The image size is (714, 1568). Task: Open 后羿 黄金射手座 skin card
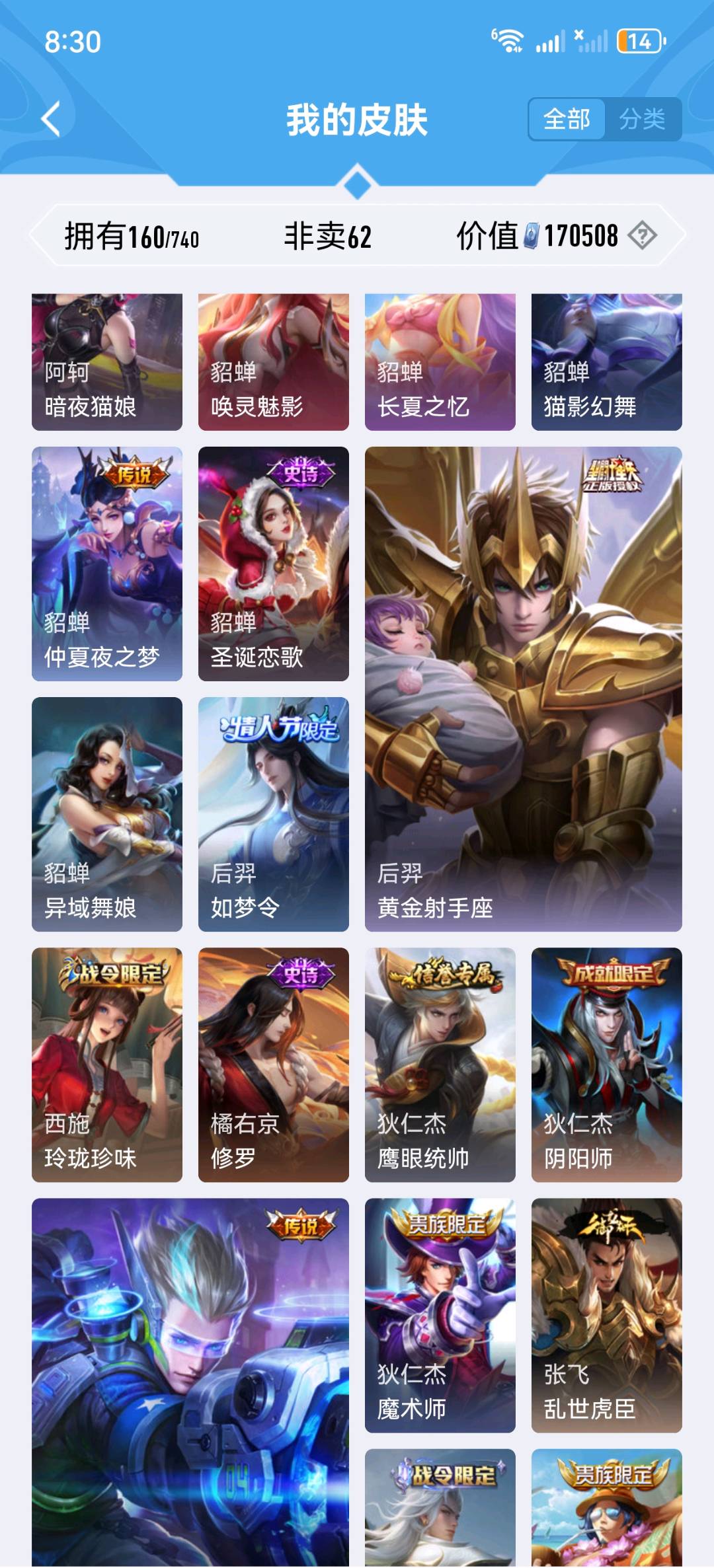(x=524, y=689)
